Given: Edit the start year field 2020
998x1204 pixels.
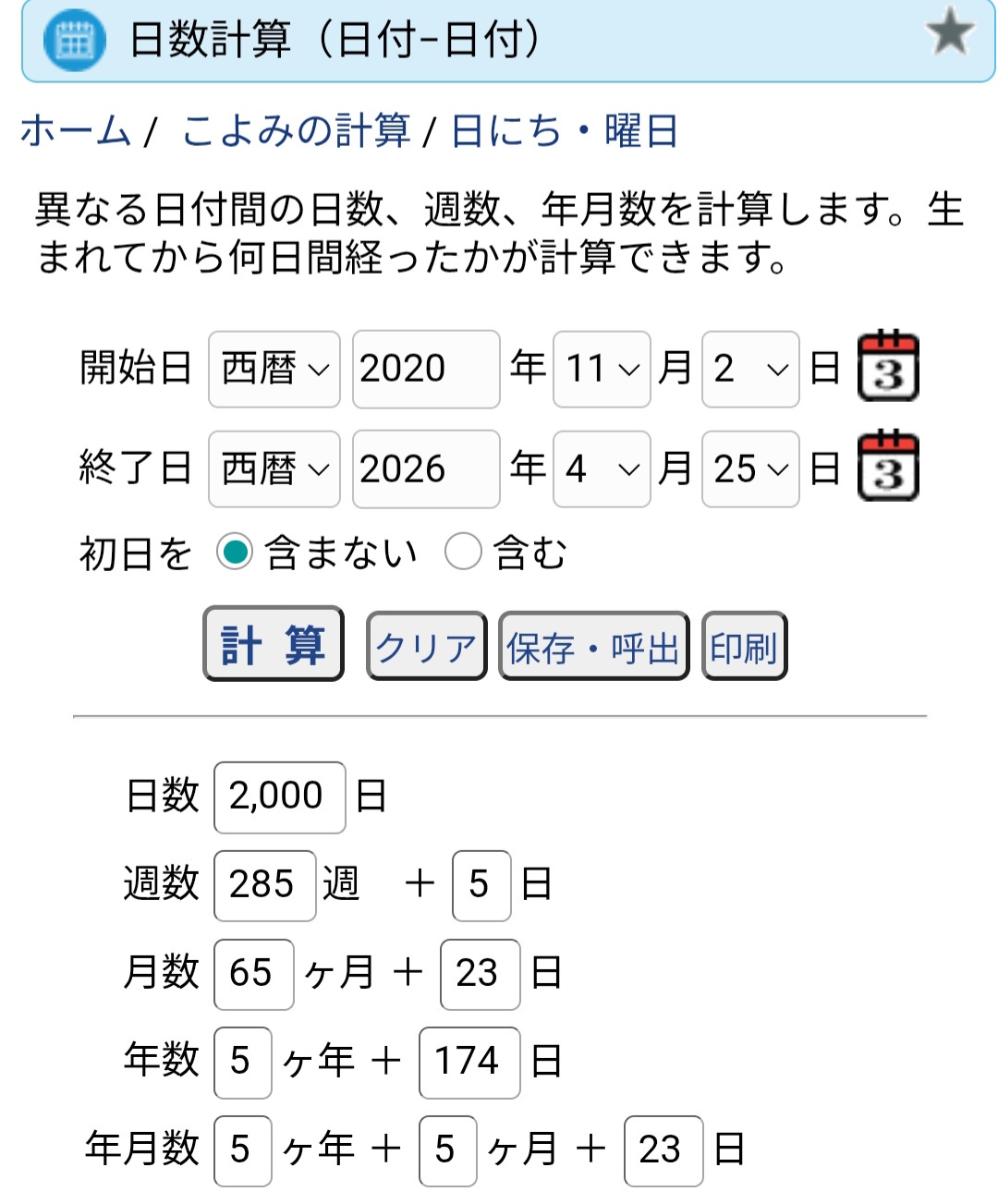Looking at the screenshot, I should coord(425,369).
